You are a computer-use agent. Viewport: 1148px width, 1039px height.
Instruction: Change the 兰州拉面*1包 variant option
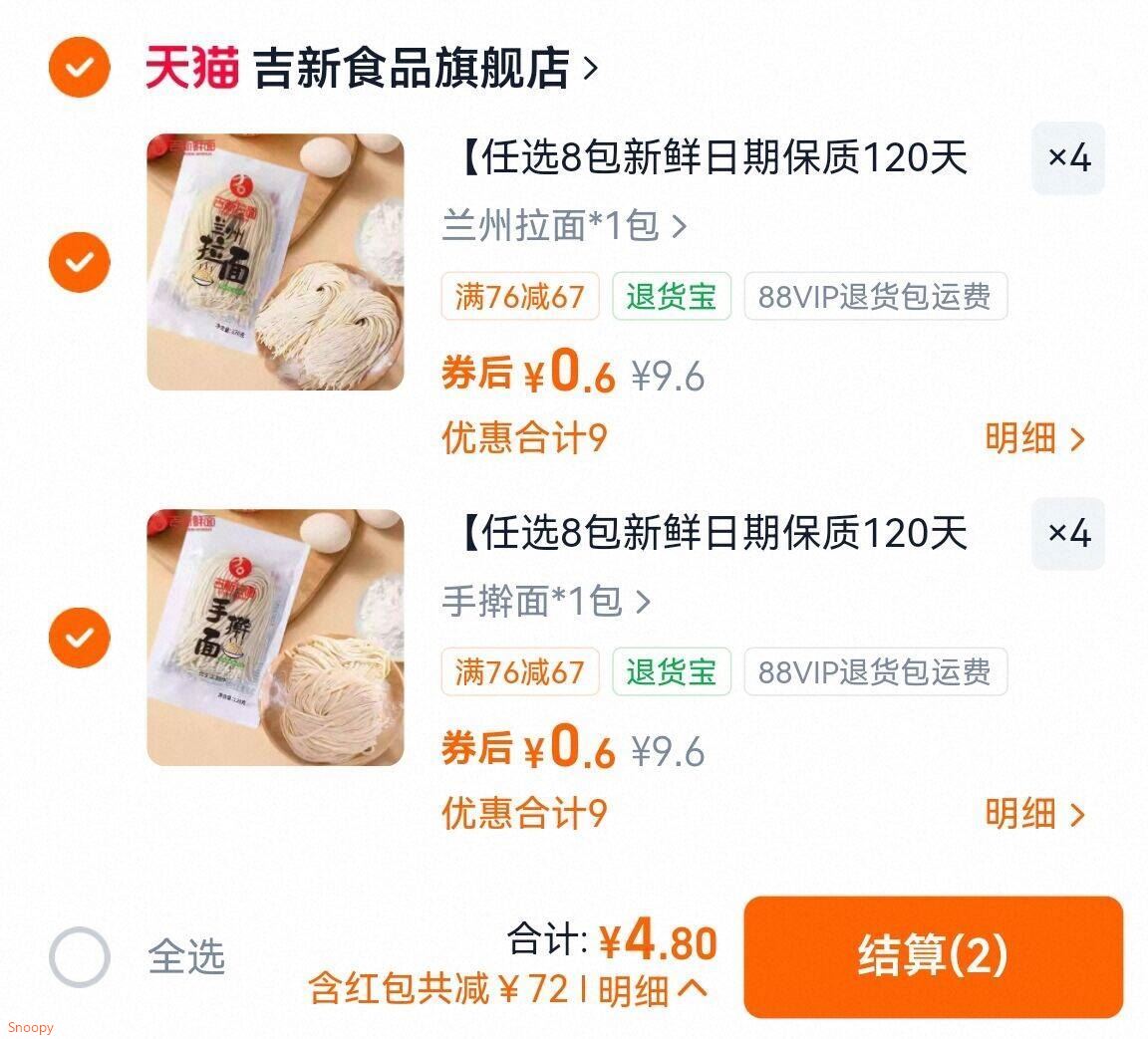(x=564, y=225)
